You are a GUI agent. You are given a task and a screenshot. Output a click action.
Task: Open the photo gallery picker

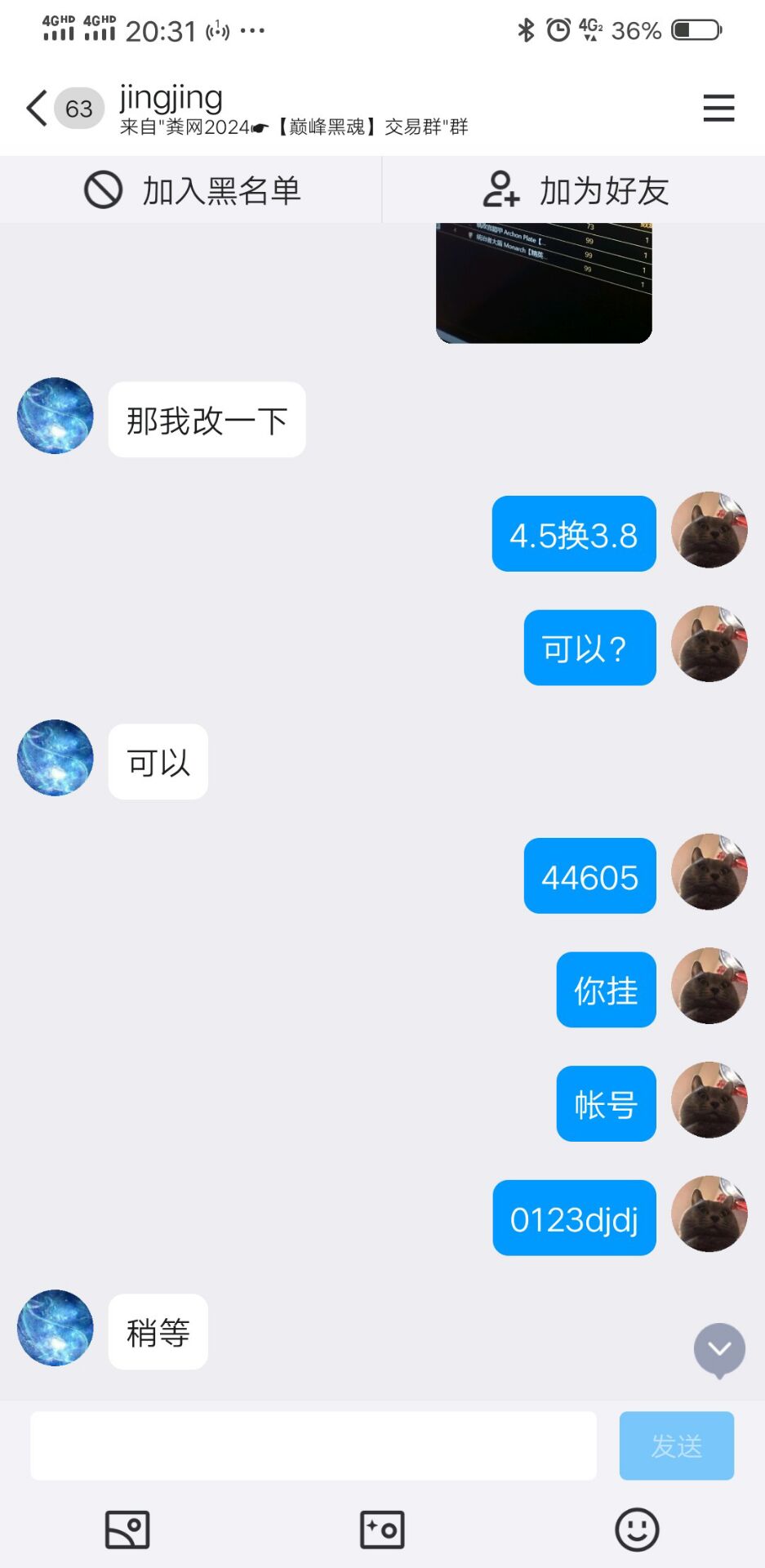(127, 1530)
